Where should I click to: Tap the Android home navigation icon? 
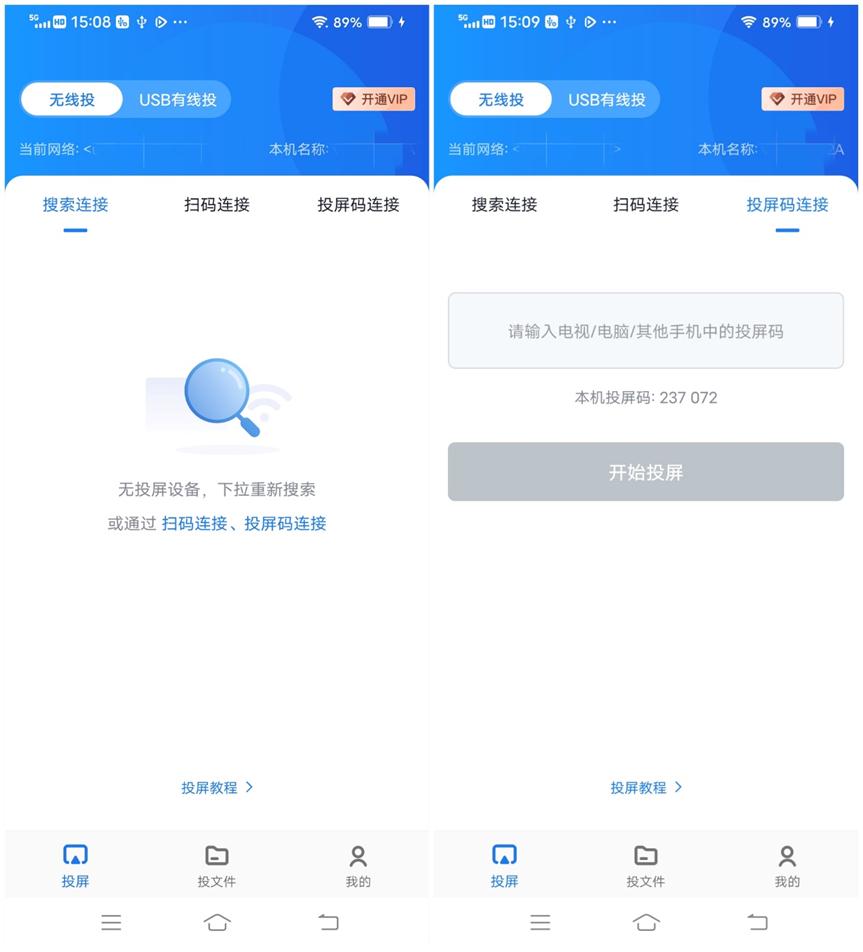pyautogui.click(x=216, y=921)
